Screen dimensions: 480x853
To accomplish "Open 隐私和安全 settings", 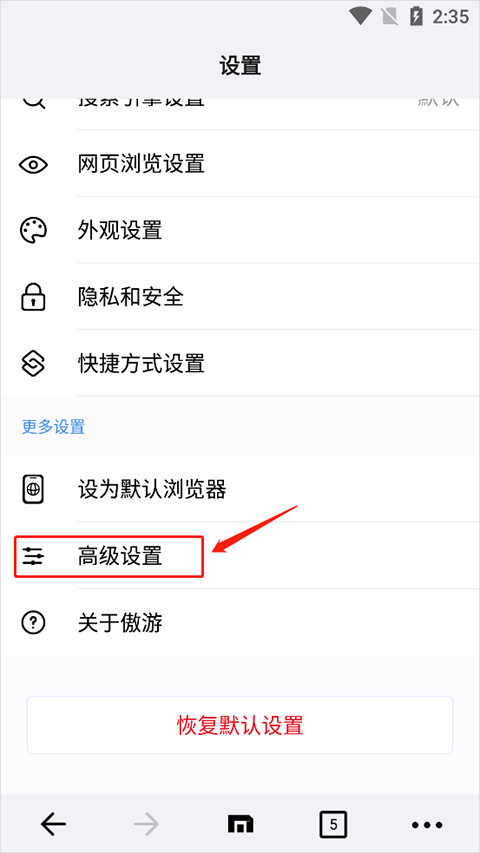I will click(240, 297).
